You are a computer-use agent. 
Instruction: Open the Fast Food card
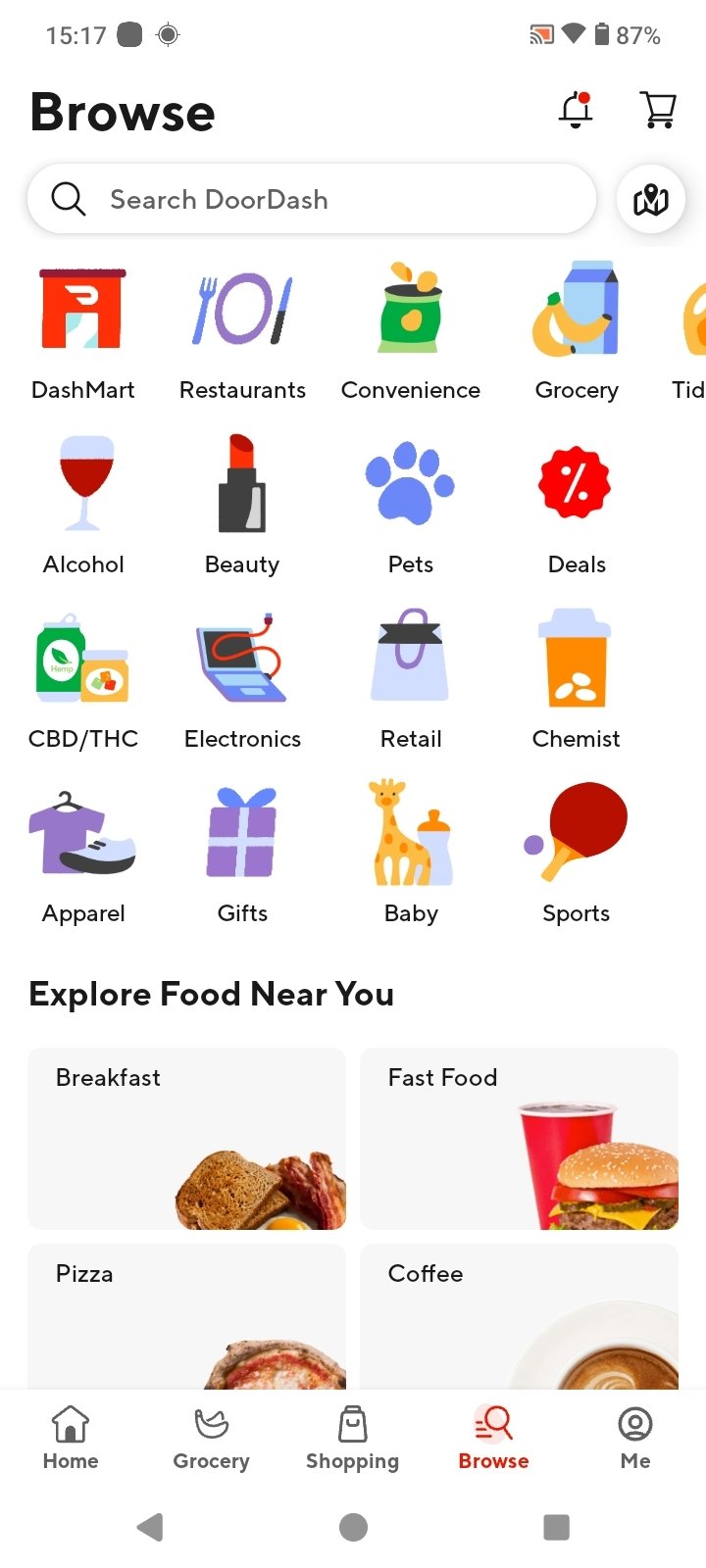pos(519,1139)
